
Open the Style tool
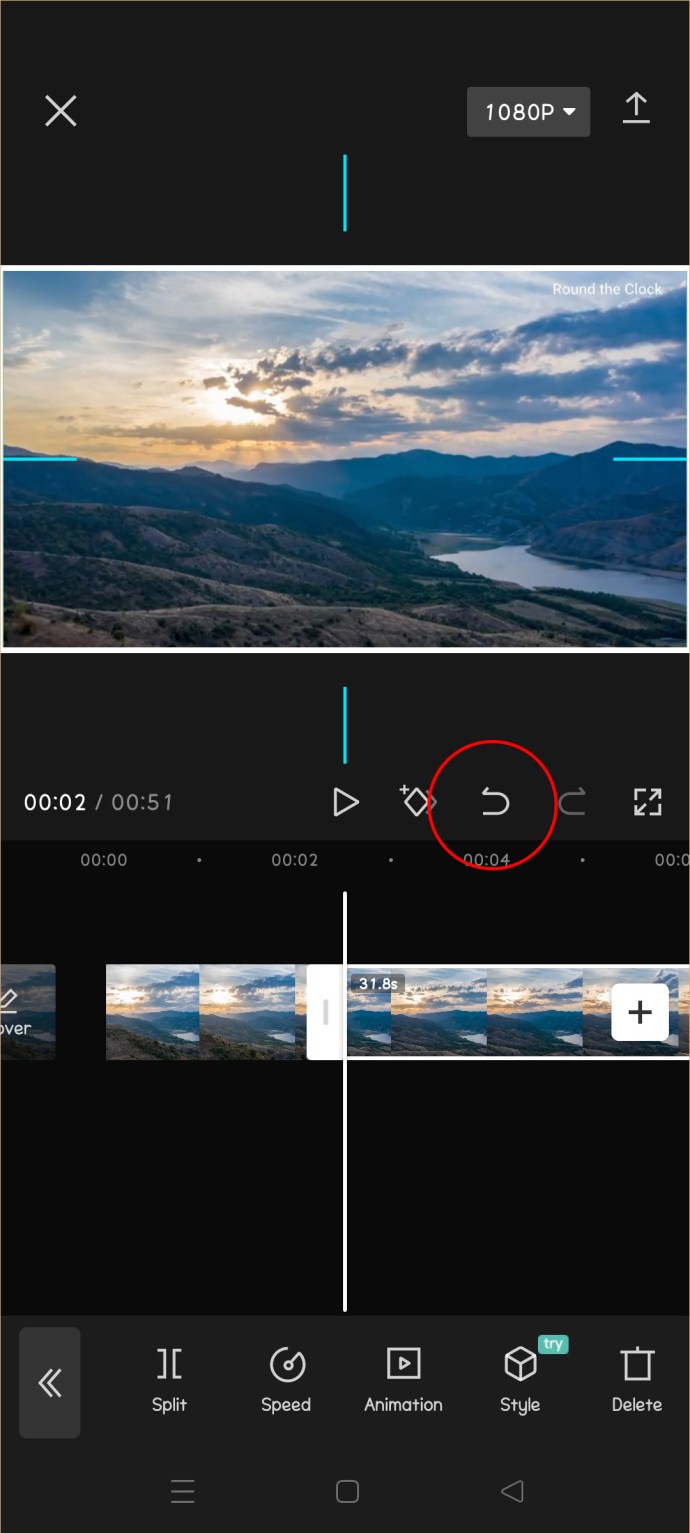[520, 1380]
